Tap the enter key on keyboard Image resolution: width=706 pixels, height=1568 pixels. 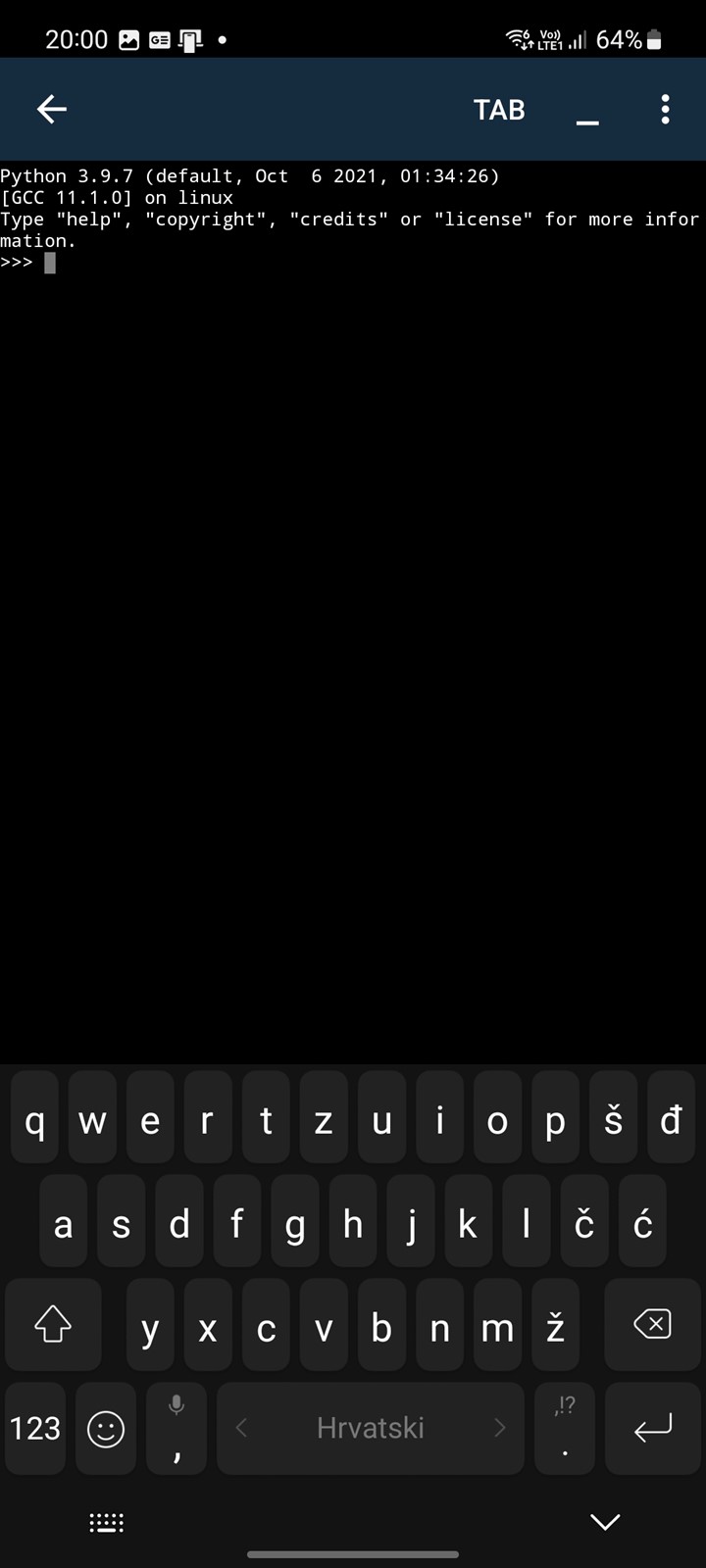(652, 1428)
